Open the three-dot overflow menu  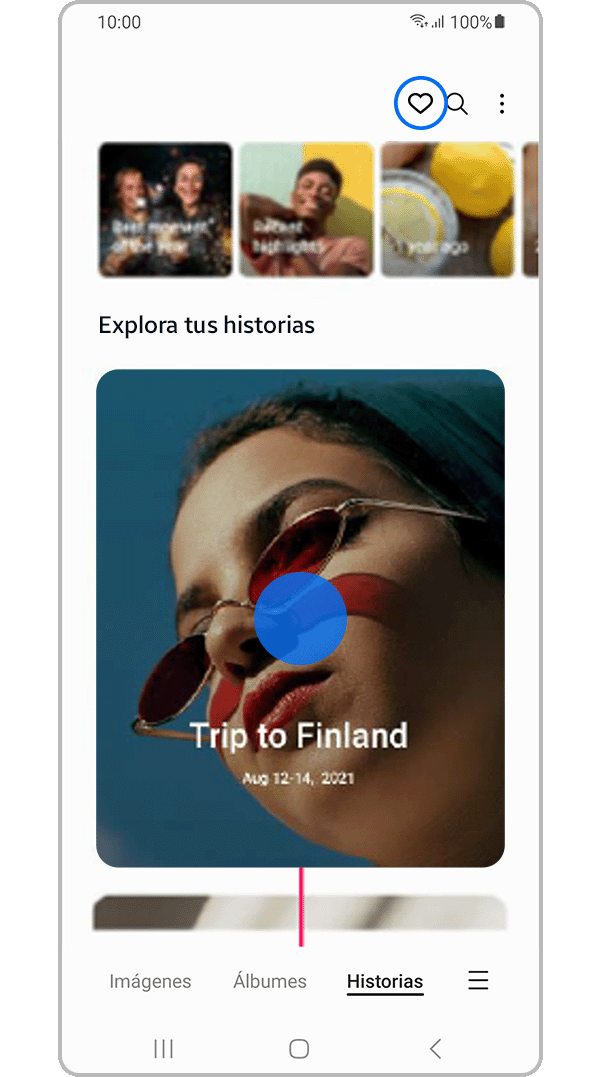pyautogui.click(x=502, y=104)
